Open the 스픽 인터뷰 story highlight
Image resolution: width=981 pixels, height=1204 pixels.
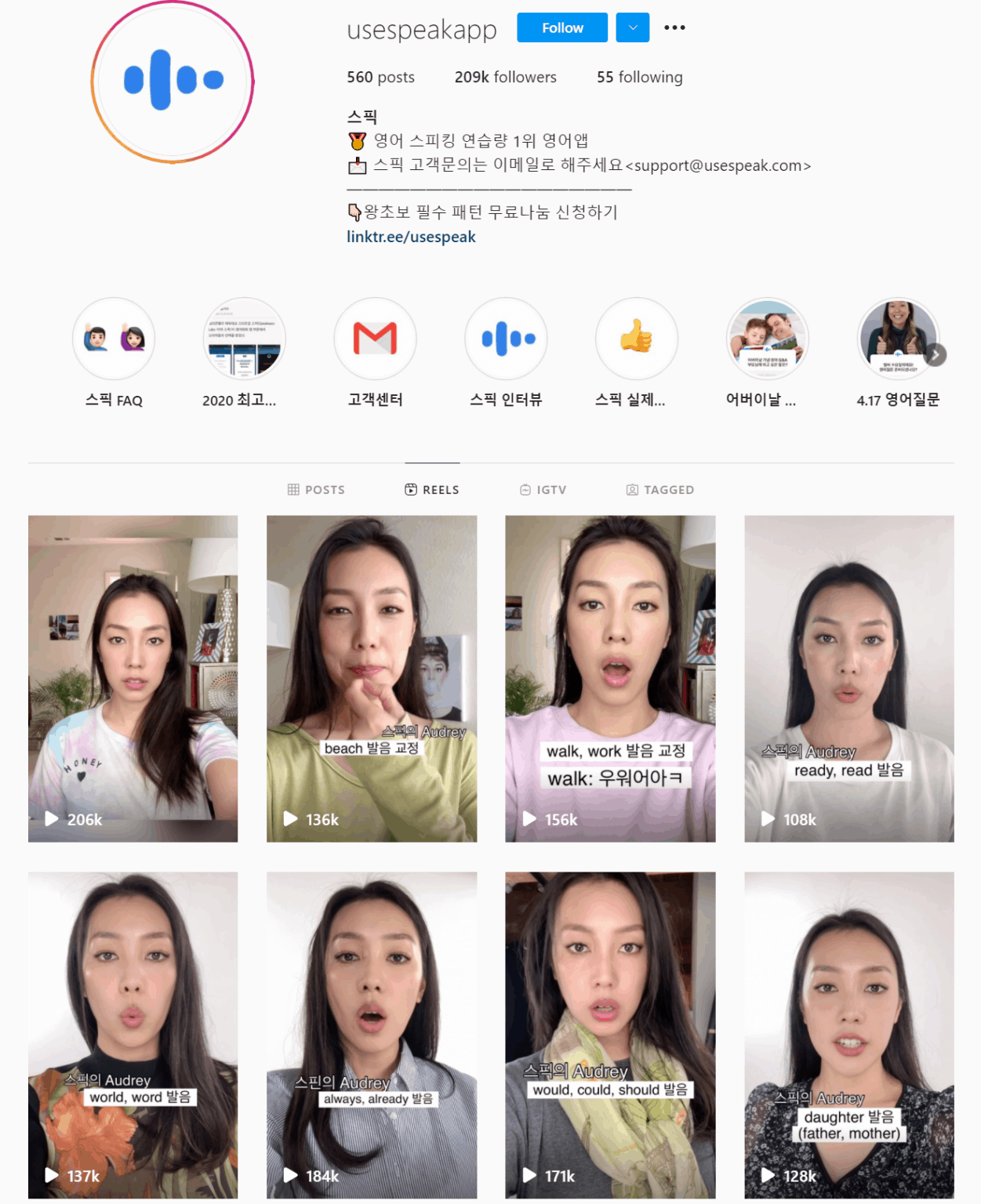click(506, 339)
